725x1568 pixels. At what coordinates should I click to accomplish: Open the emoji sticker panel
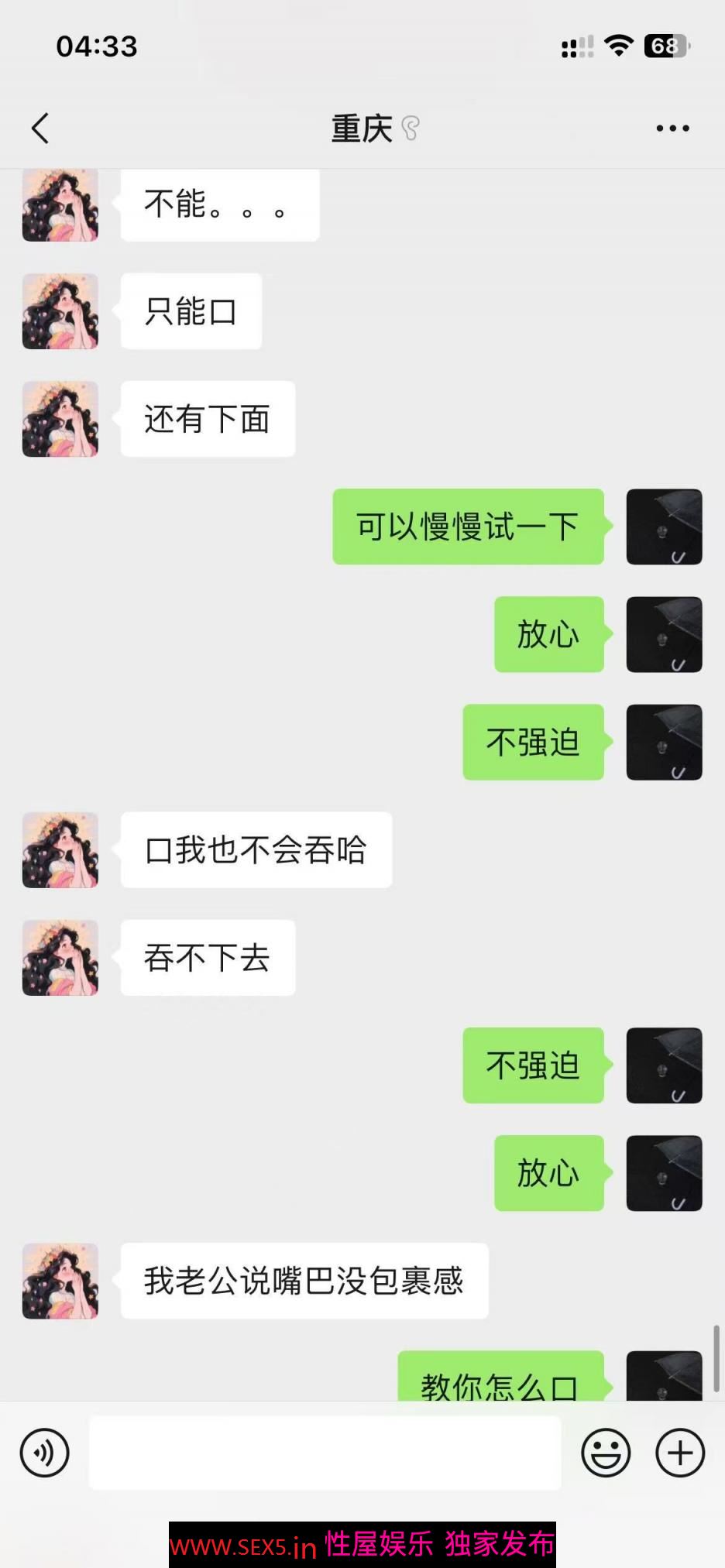(606, 1453)
